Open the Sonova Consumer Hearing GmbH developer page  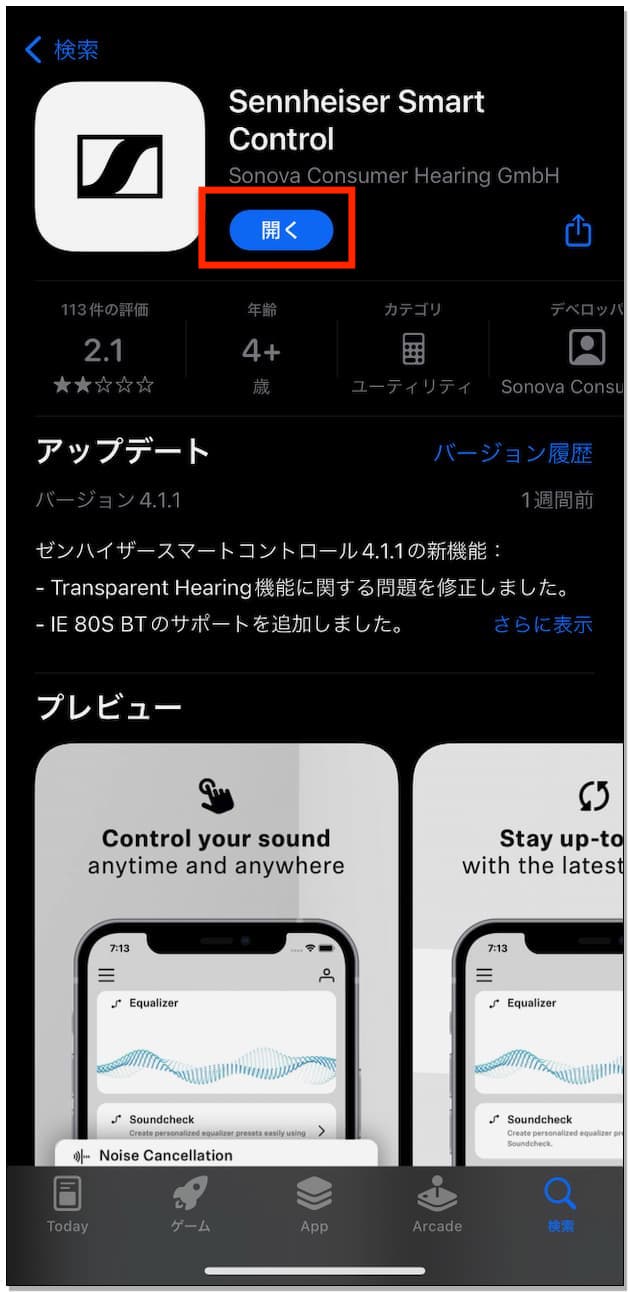[393, 176]
